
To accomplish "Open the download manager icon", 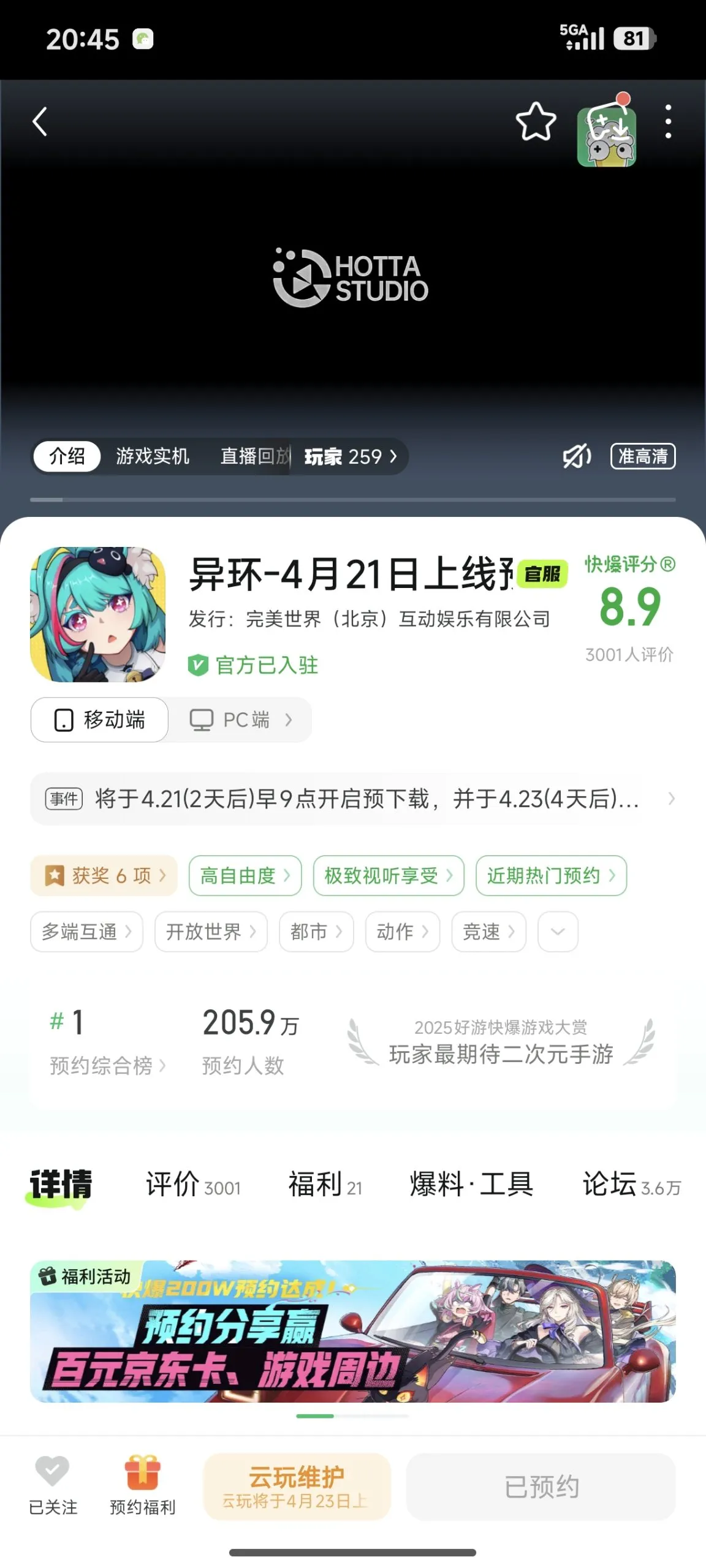I will tap(607, 134).
